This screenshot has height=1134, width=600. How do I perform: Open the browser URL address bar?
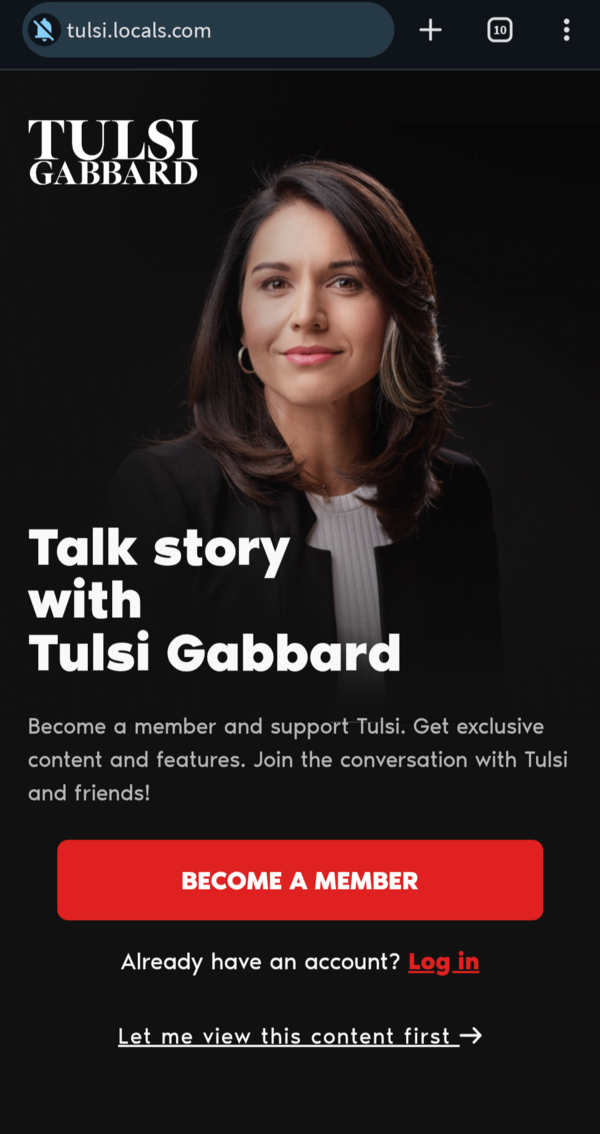click(x=220, y=30)
